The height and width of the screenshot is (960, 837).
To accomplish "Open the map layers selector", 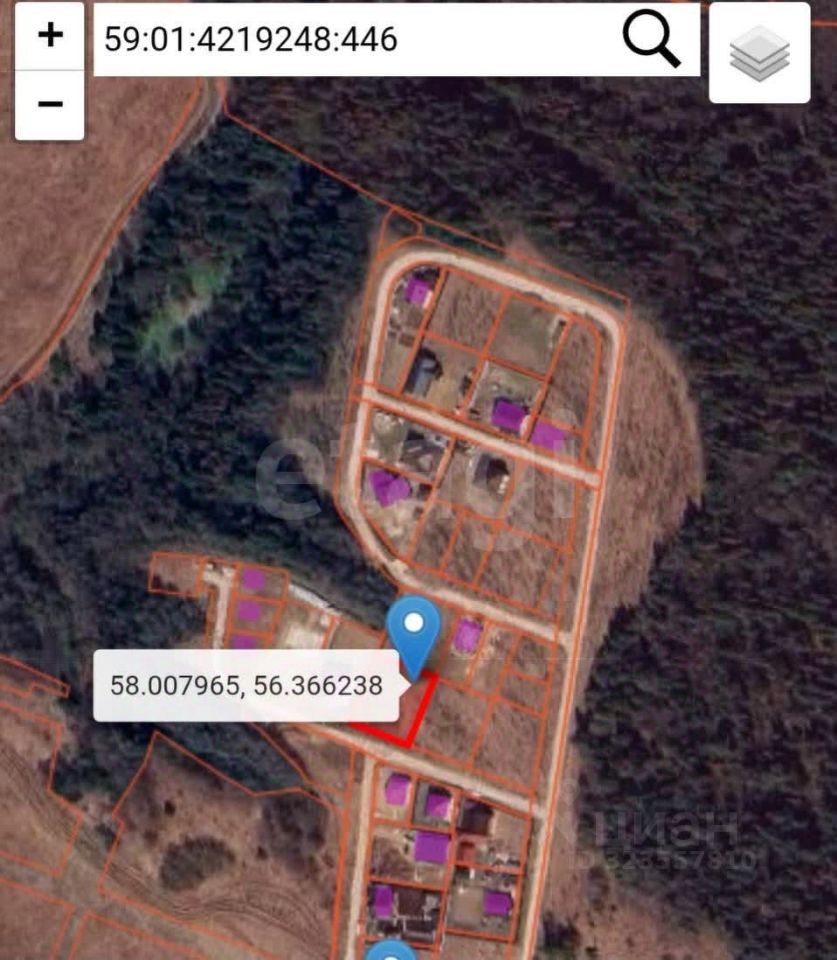I will tap(760, 53).
